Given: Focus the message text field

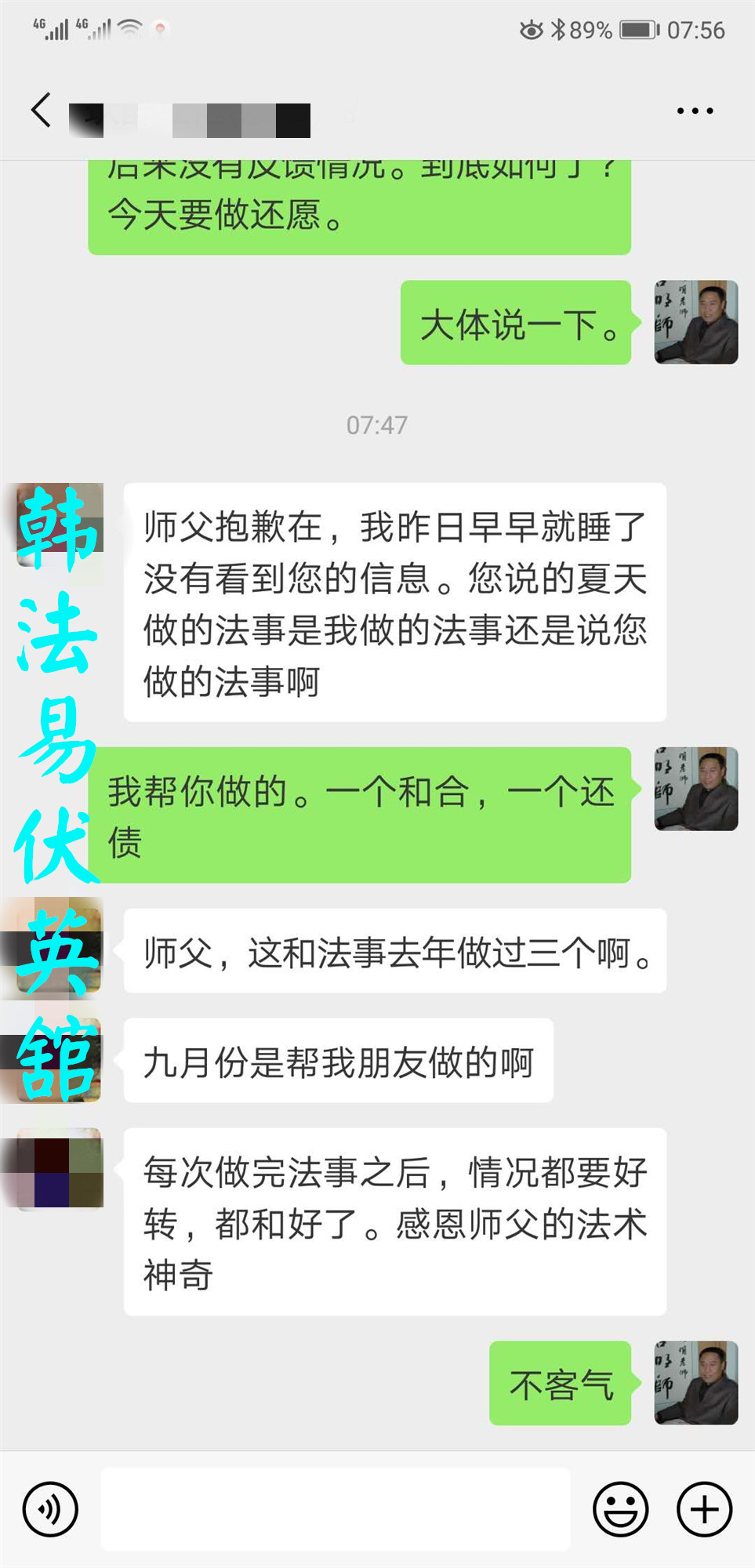Looking at the screenshot, I should tap(336, 1509).
